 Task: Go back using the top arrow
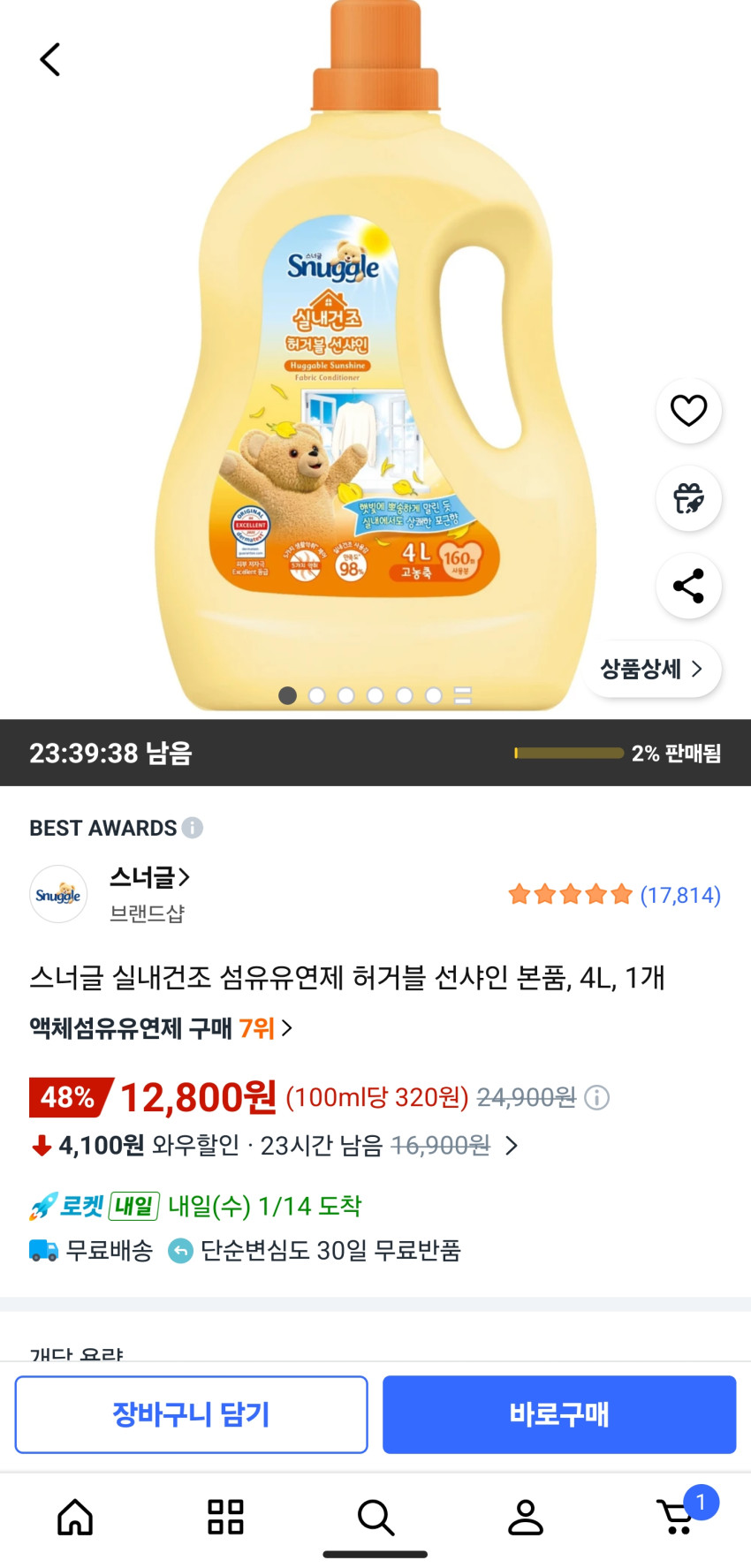pyautogui.click(x=50, y=60)
